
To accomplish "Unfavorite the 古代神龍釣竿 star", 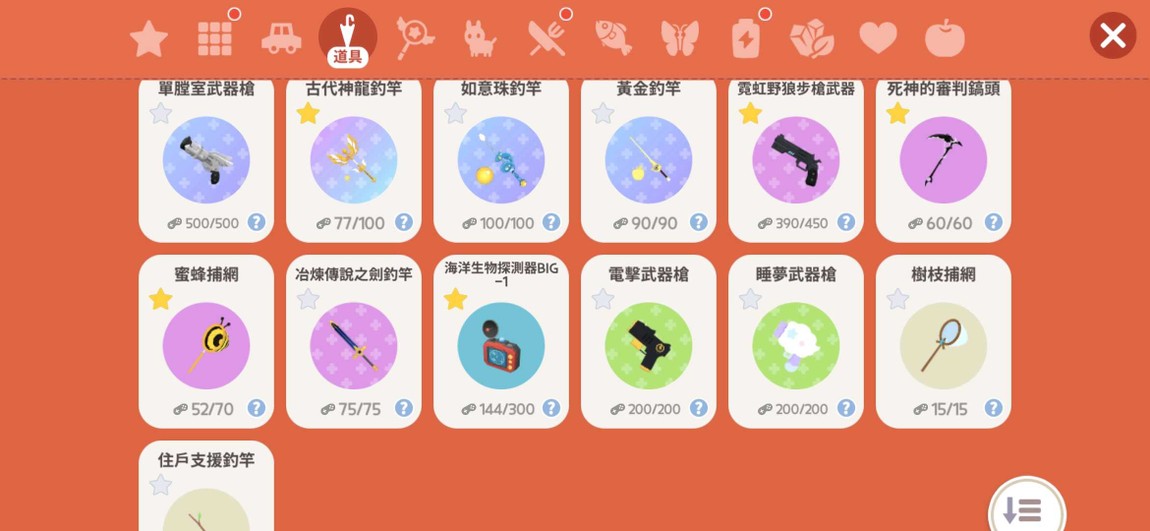I will tap(308, 113).
